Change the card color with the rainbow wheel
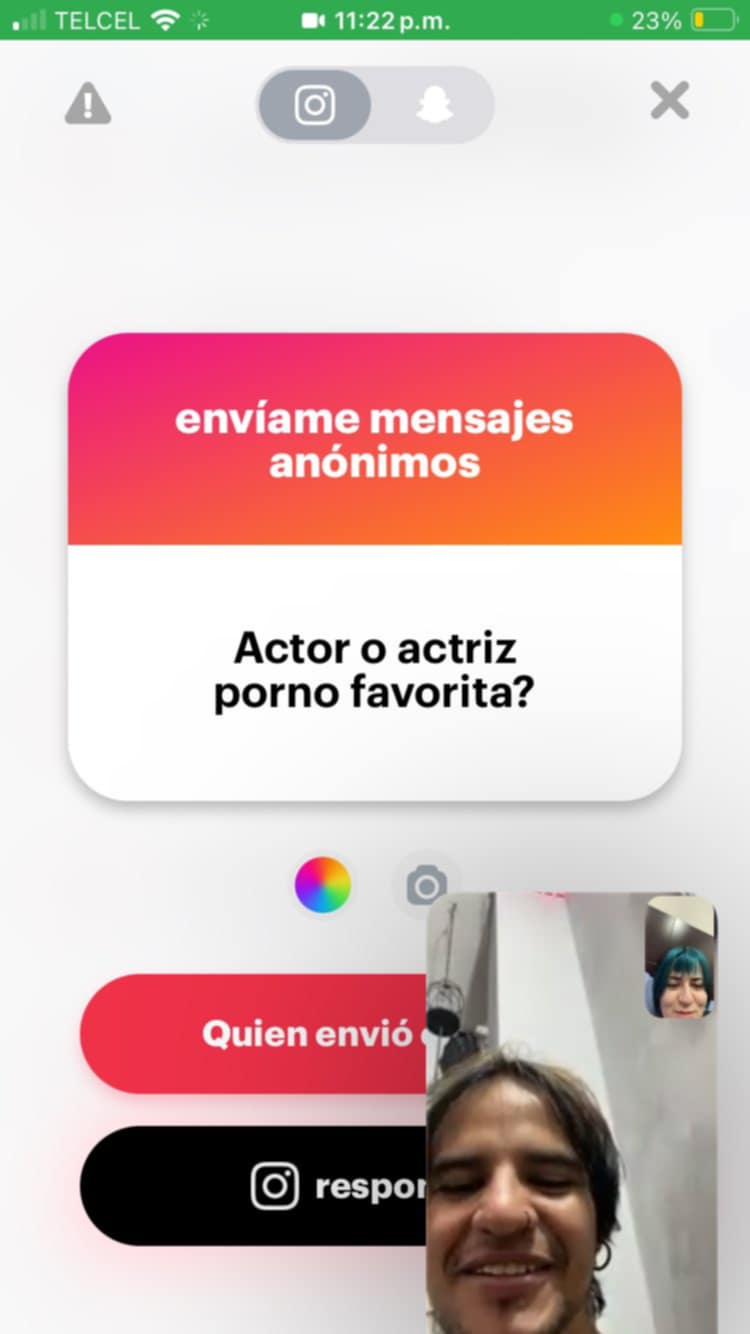Viewport: 750px width, 1334px height. pos(323,885)
